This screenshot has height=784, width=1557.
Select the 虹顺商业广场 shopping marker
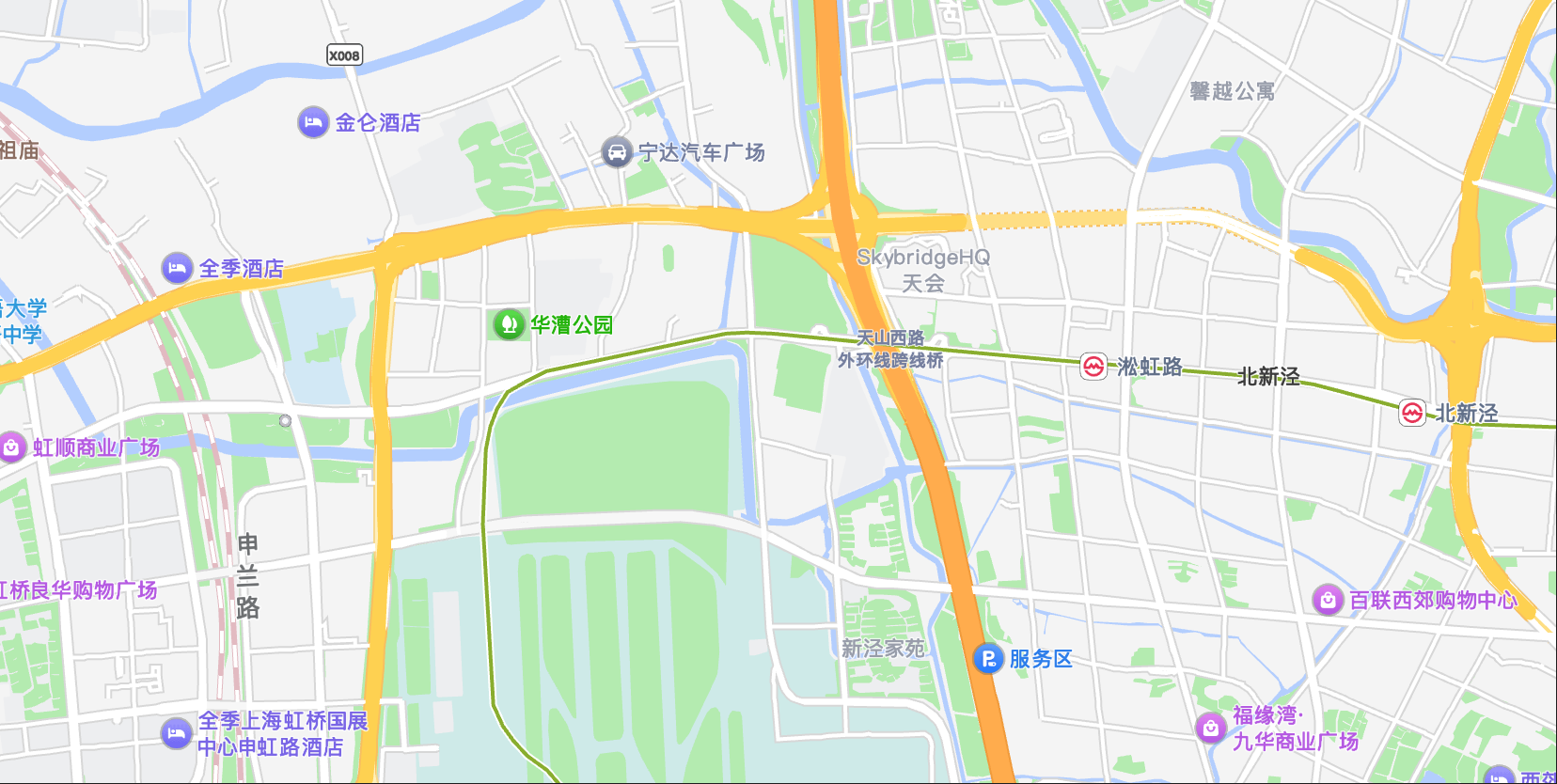click(x=11, y=447)
